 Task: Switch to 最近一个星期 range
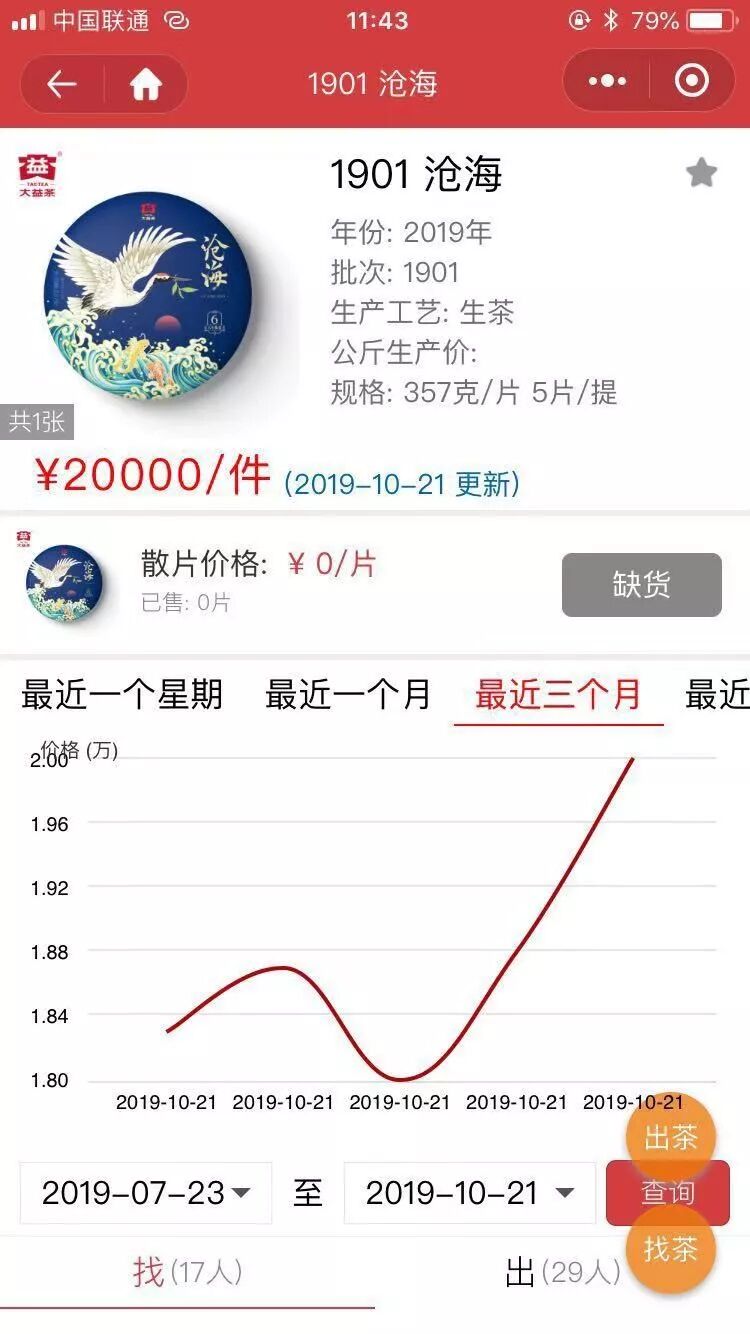coord(122,694)
